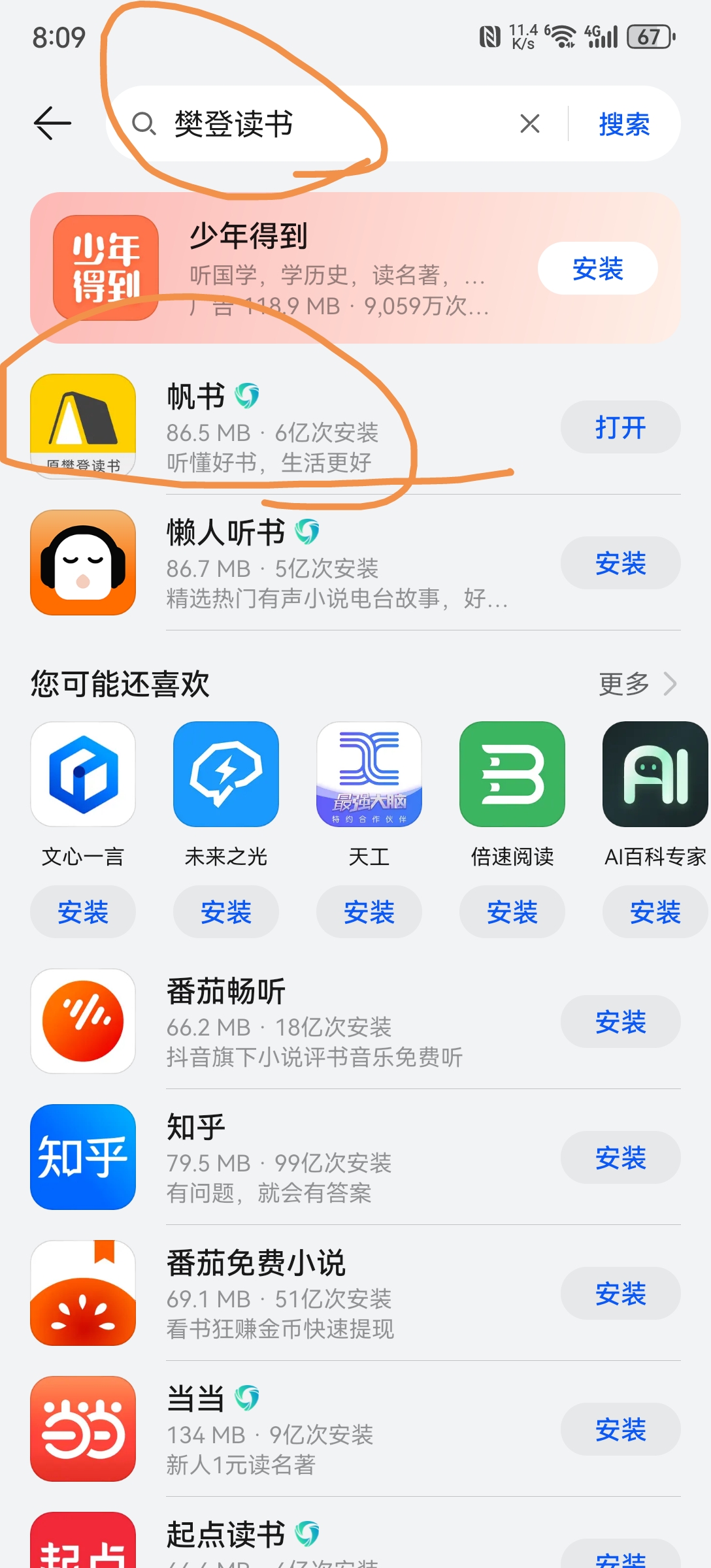This screenshot has width=711, height=1568.
Task: Install 文心一言
Action: (x=83, y=911)
